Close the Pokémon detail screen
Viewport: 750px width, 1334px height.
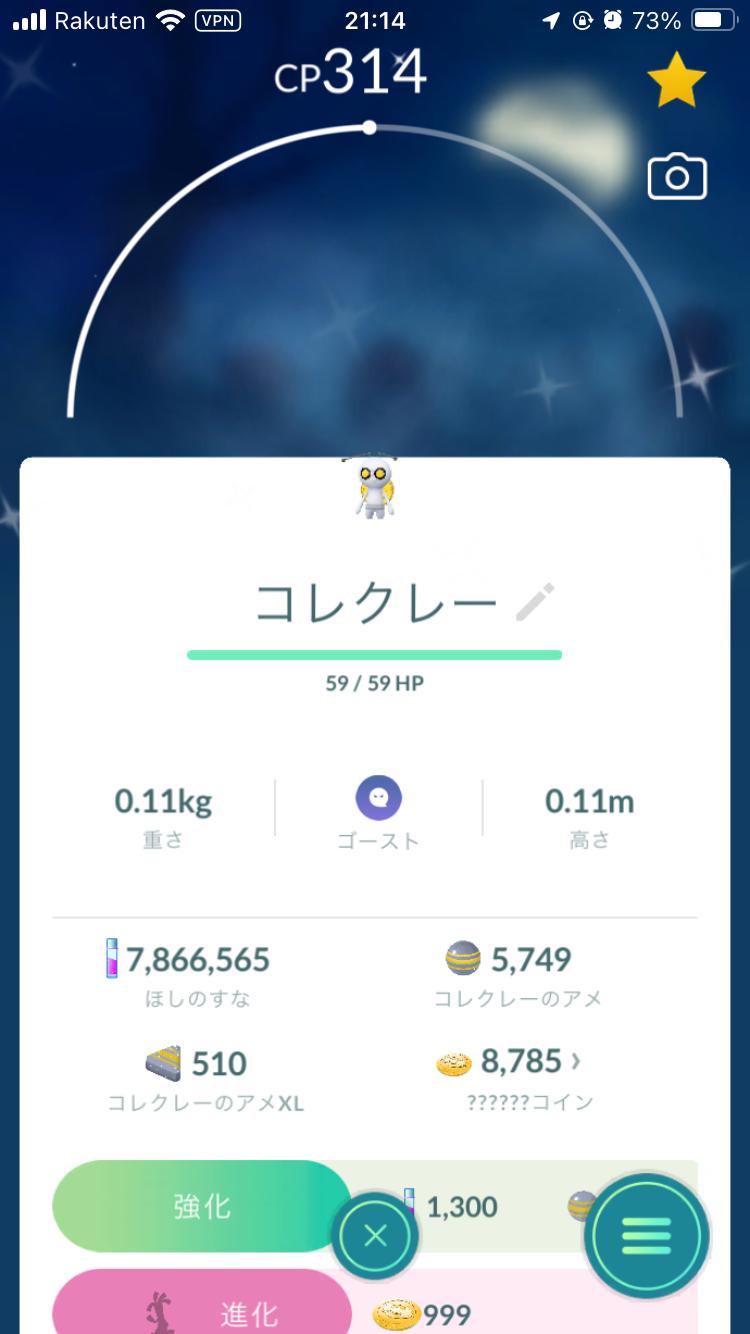tap(375, 1237)
